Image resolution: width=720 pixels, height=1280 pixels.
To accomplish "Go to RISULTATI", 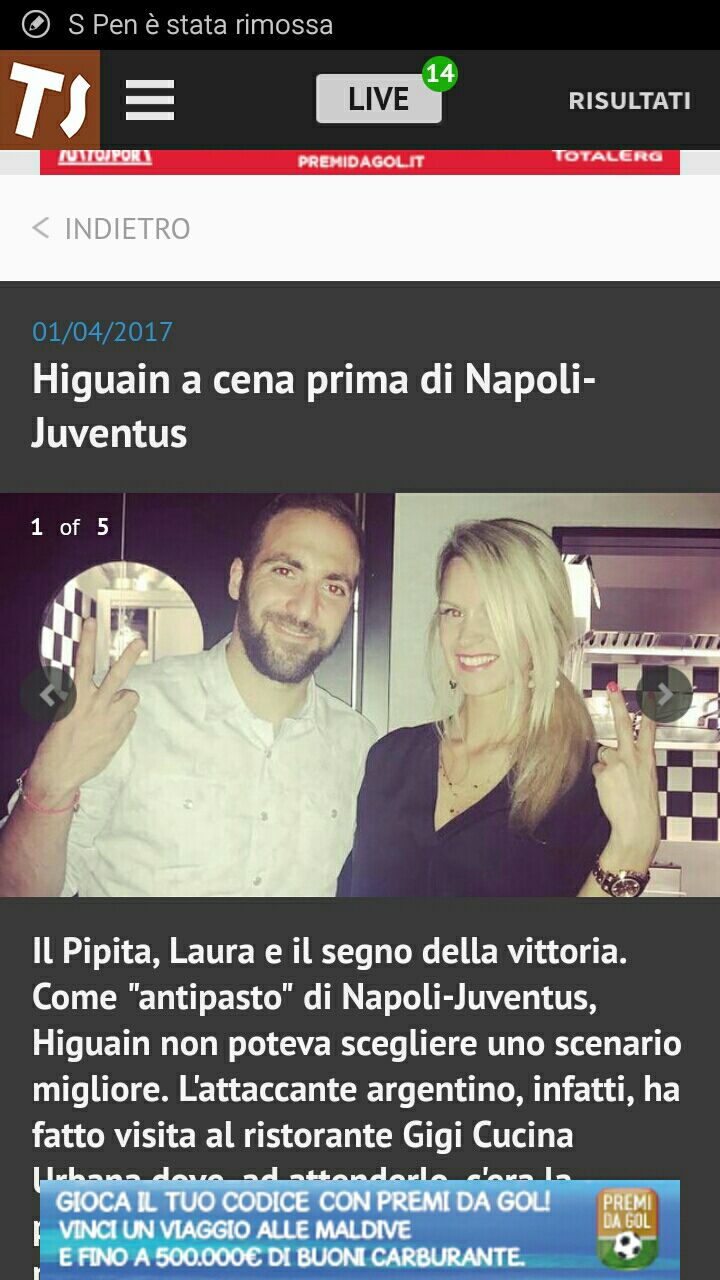I will coord(630,101).
